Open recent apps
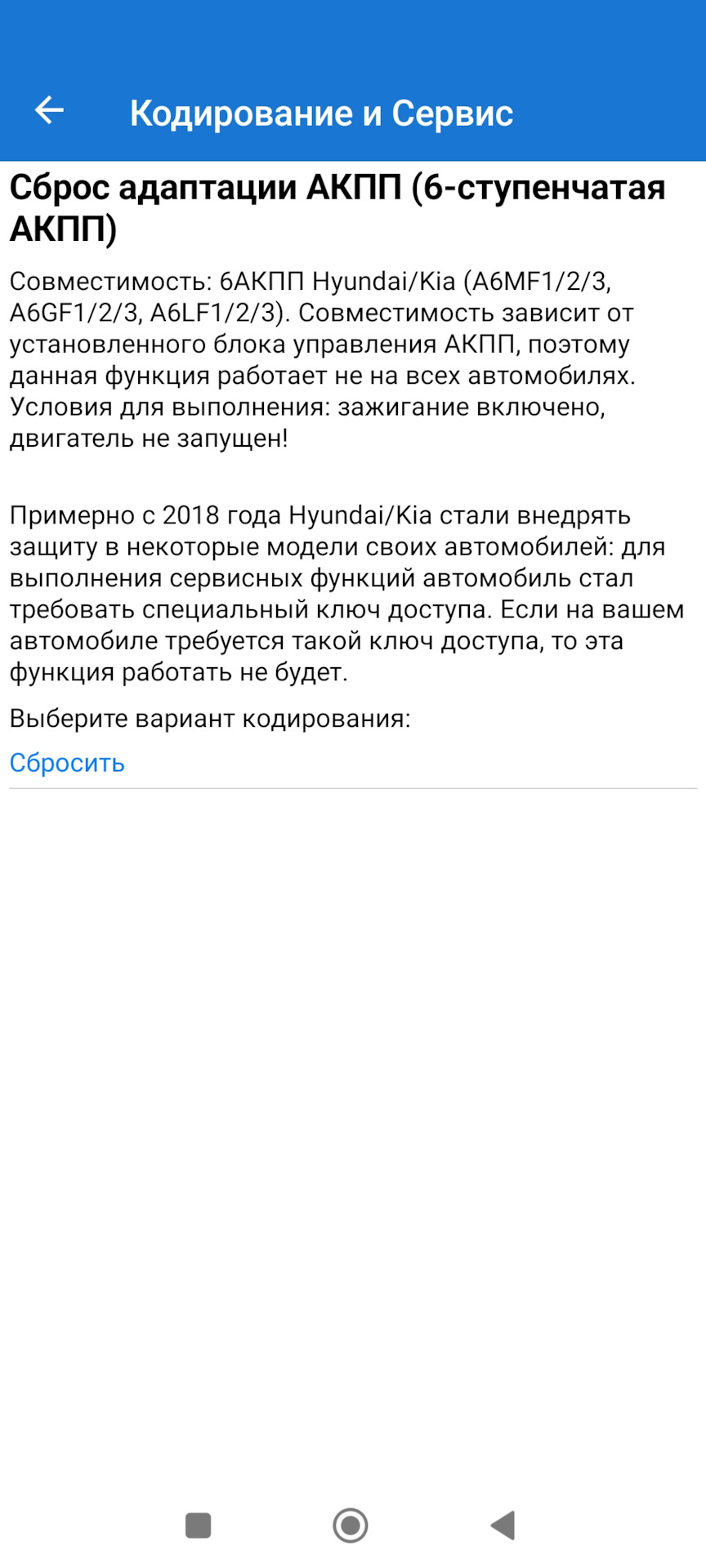706x1568 pixels. (199, 1525)
